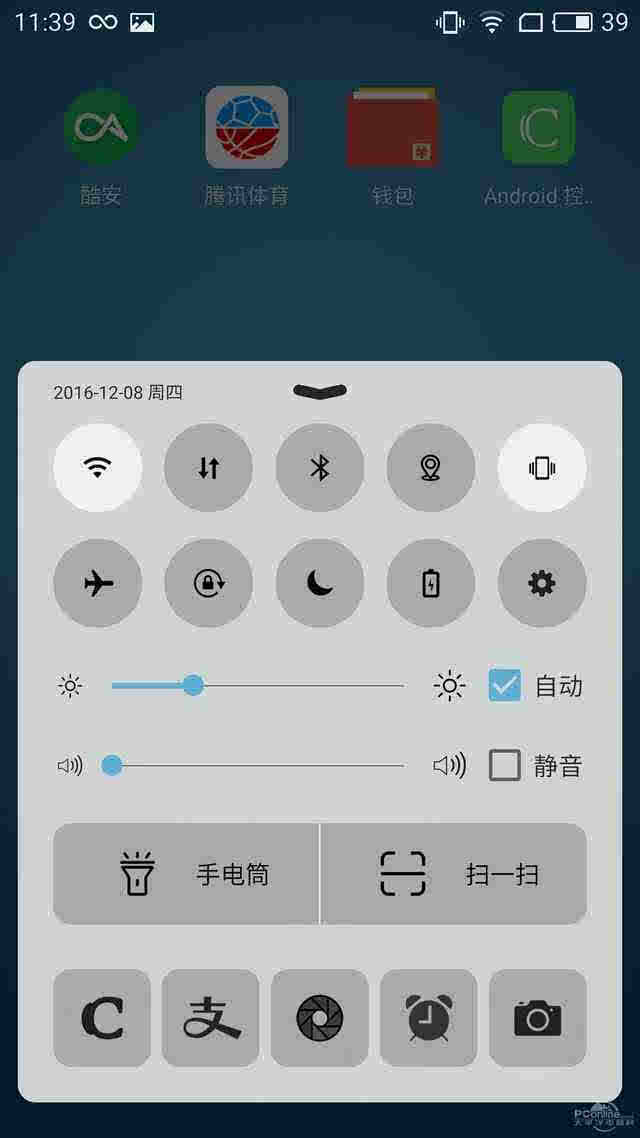Enable mobile data toggle
The height and width of the screenshot is (1138, 640).
(x=209, y=468)
